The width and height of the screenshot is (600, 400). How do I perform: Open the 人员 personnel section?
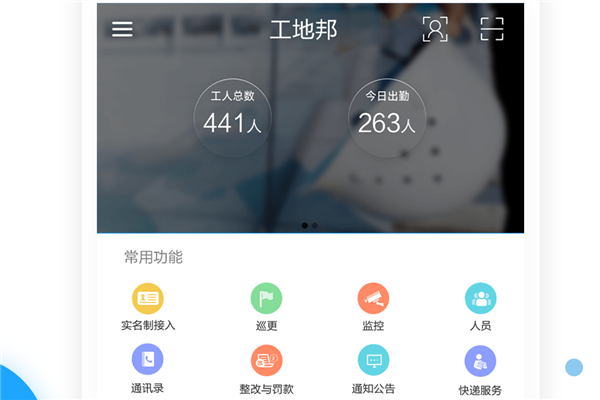pyautogui.click(x=481, y=307)
